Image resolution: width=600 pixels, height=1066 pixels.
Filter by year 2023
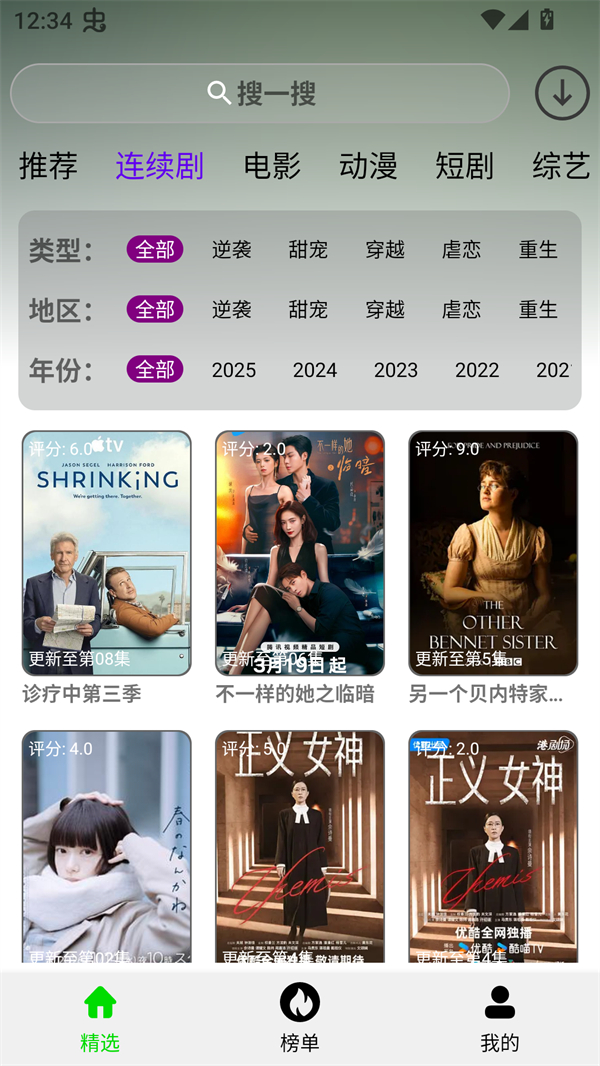coord(396,370)
